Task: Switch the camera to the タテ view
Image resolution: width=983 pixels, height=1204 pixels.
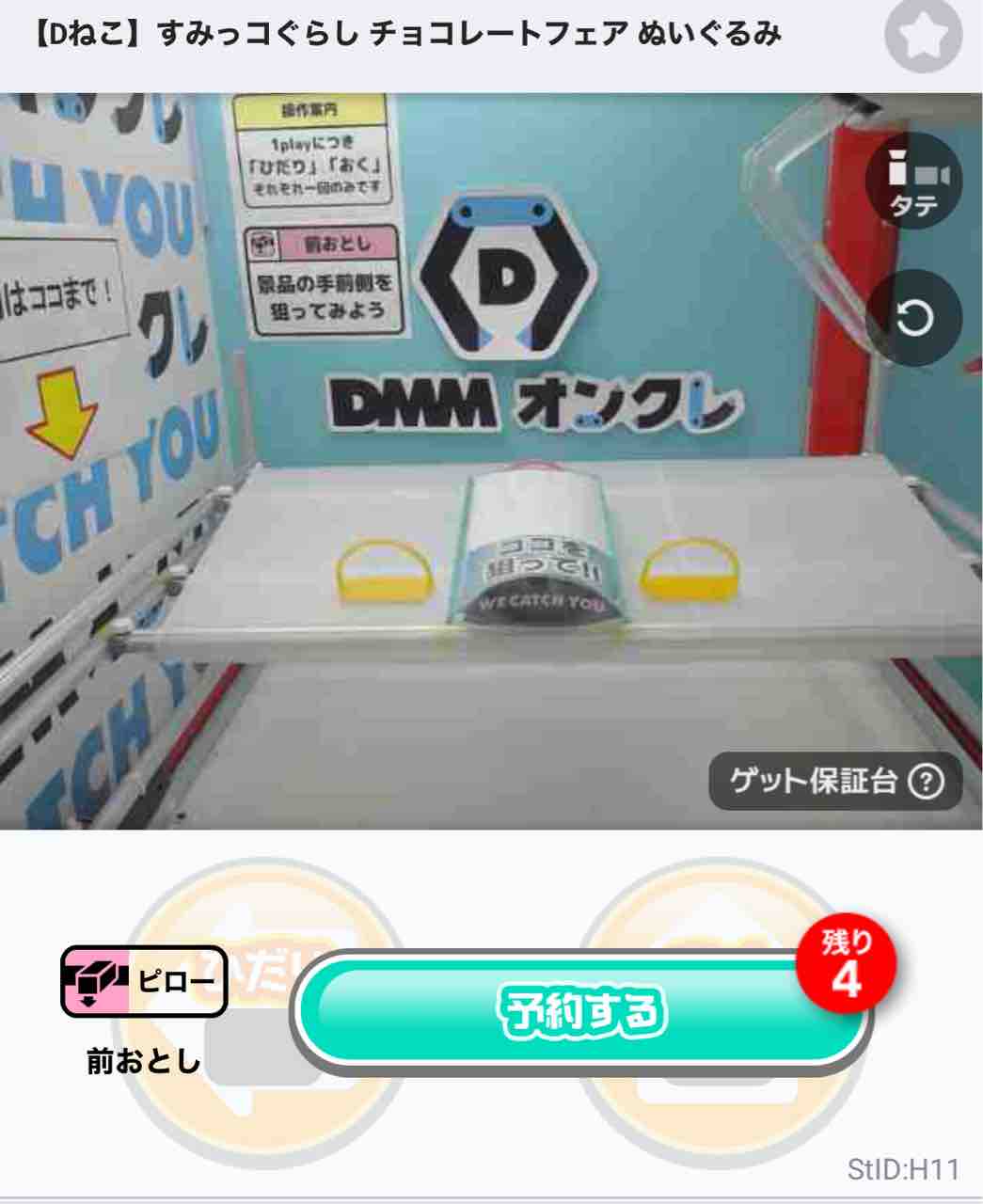Action: click(913, 182)
